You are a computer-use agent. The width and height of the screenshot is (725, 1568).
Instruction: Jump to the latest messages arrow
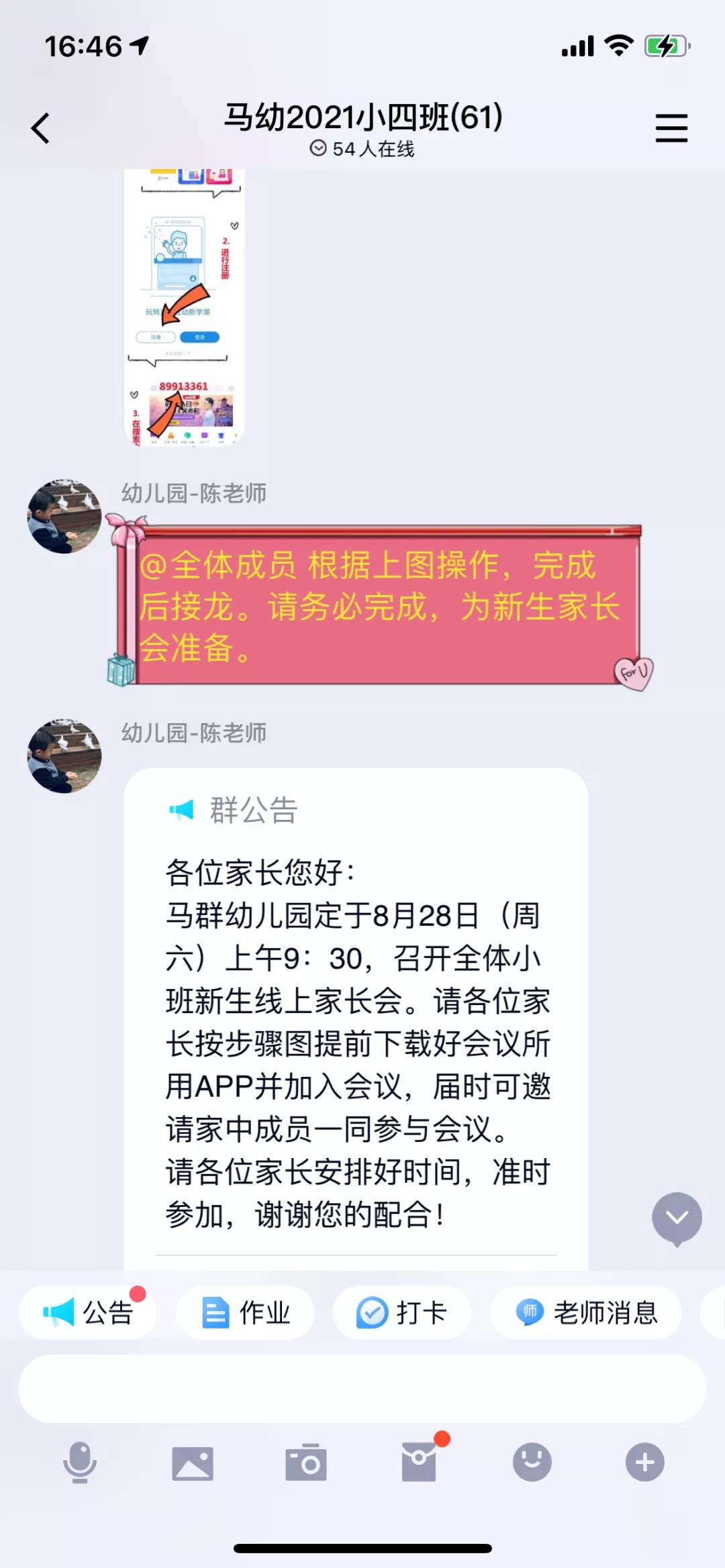(677, 1218)
